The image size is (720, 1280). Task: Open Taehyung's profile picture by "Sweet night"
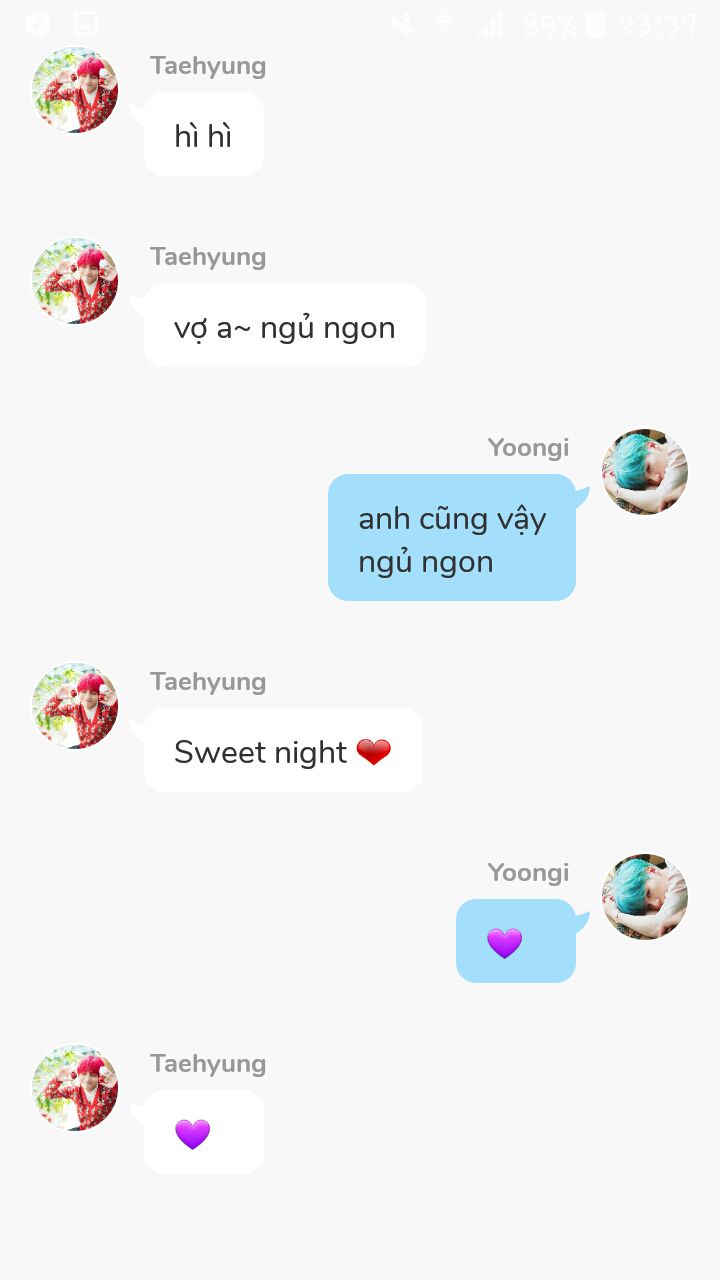pos(75,705)
